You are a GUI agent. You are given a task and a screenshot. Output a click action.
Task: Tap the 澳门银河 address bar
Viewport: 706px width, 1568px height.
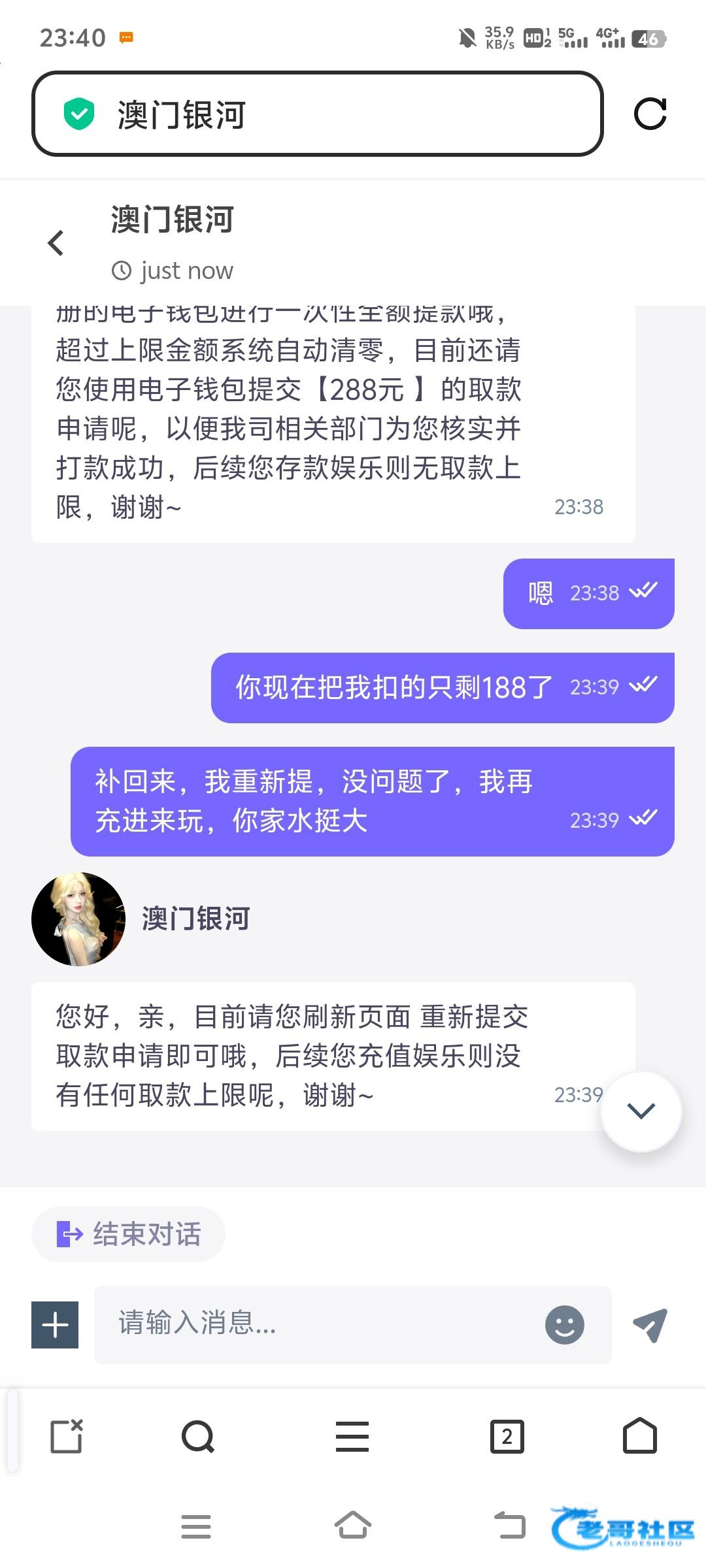[317, 114]
